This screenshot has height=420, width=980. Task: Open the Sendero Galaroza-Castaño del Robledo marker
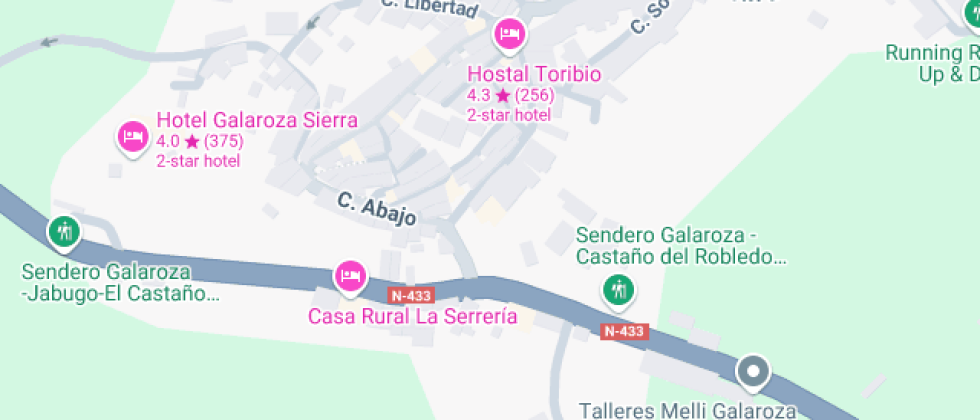(614, 291)
